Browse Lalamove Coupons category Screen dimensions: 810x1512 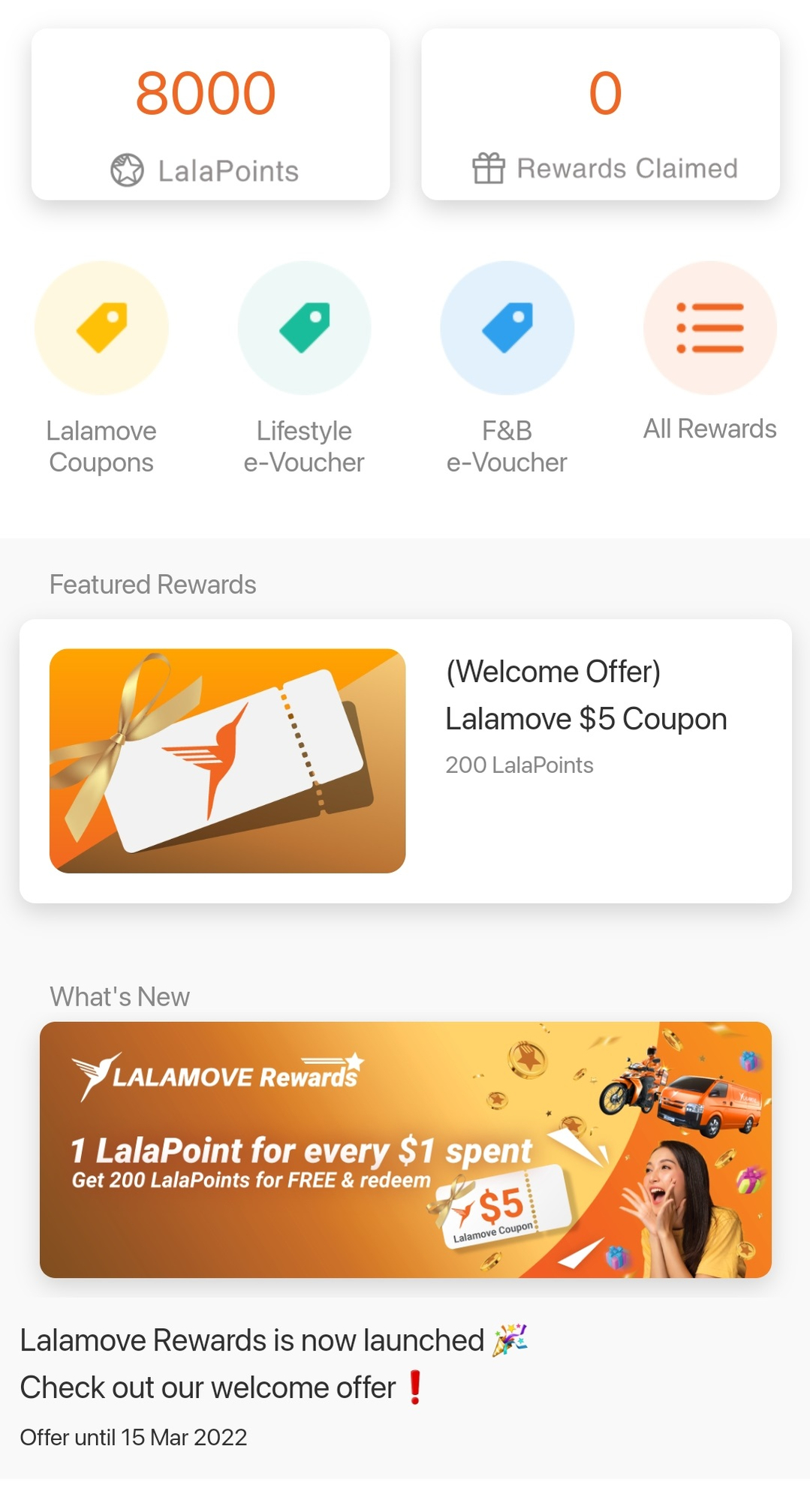[x=101, y=329]
